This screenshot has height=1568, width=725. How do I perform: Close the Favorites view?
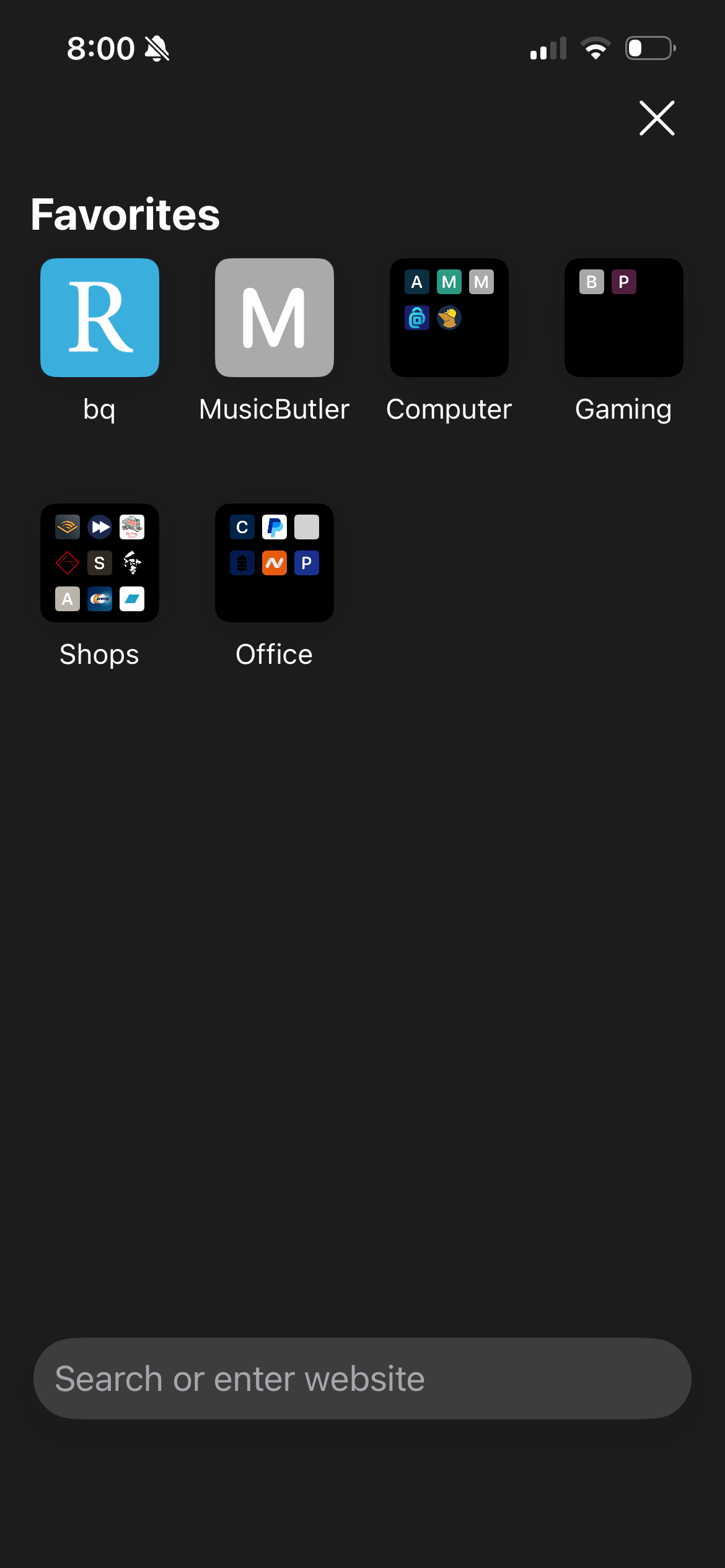coord(657,118)
